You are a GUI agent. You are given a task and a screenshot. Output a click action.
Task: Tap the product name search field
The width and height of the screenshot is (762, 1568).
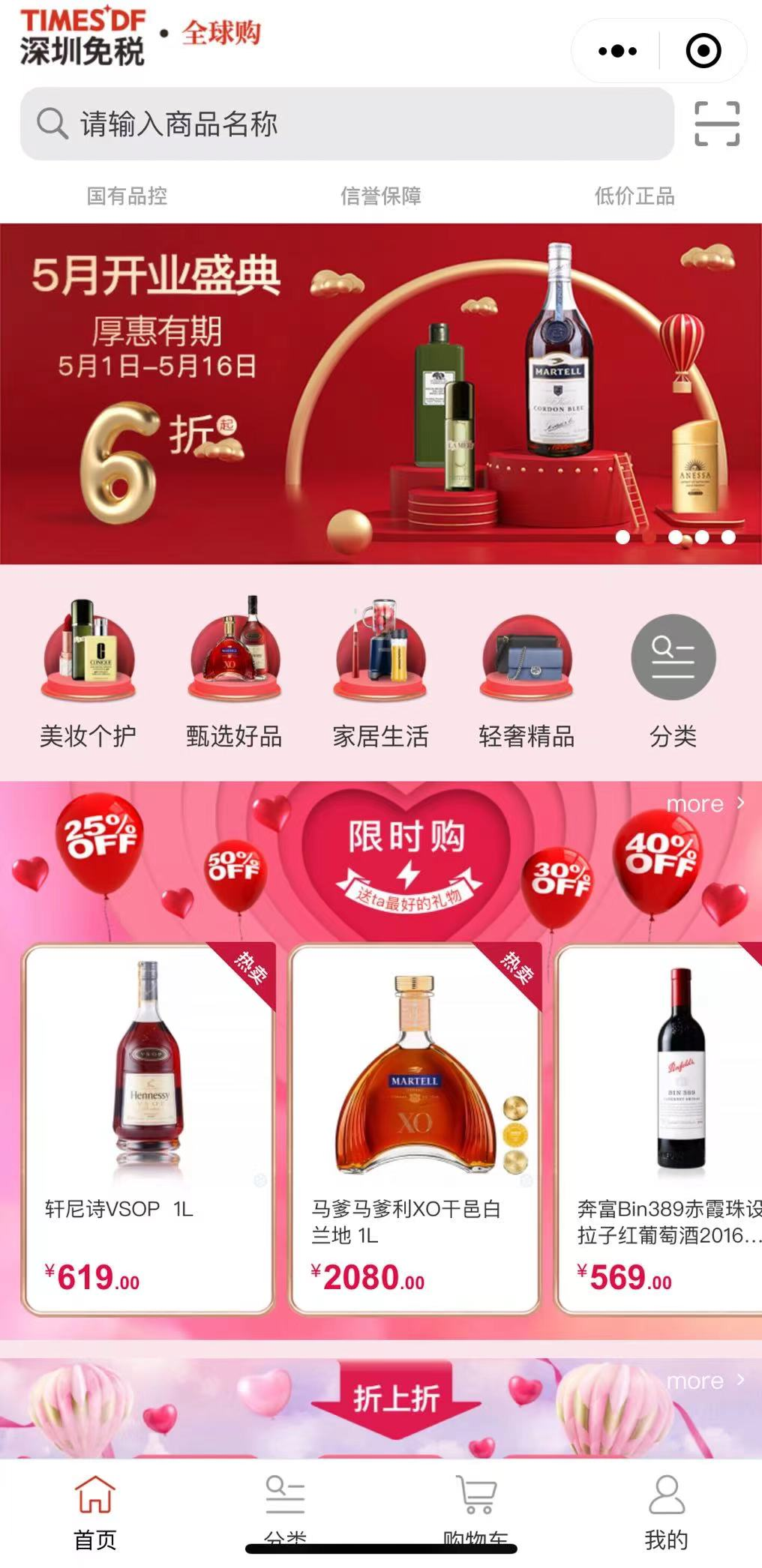pos(346,124)
